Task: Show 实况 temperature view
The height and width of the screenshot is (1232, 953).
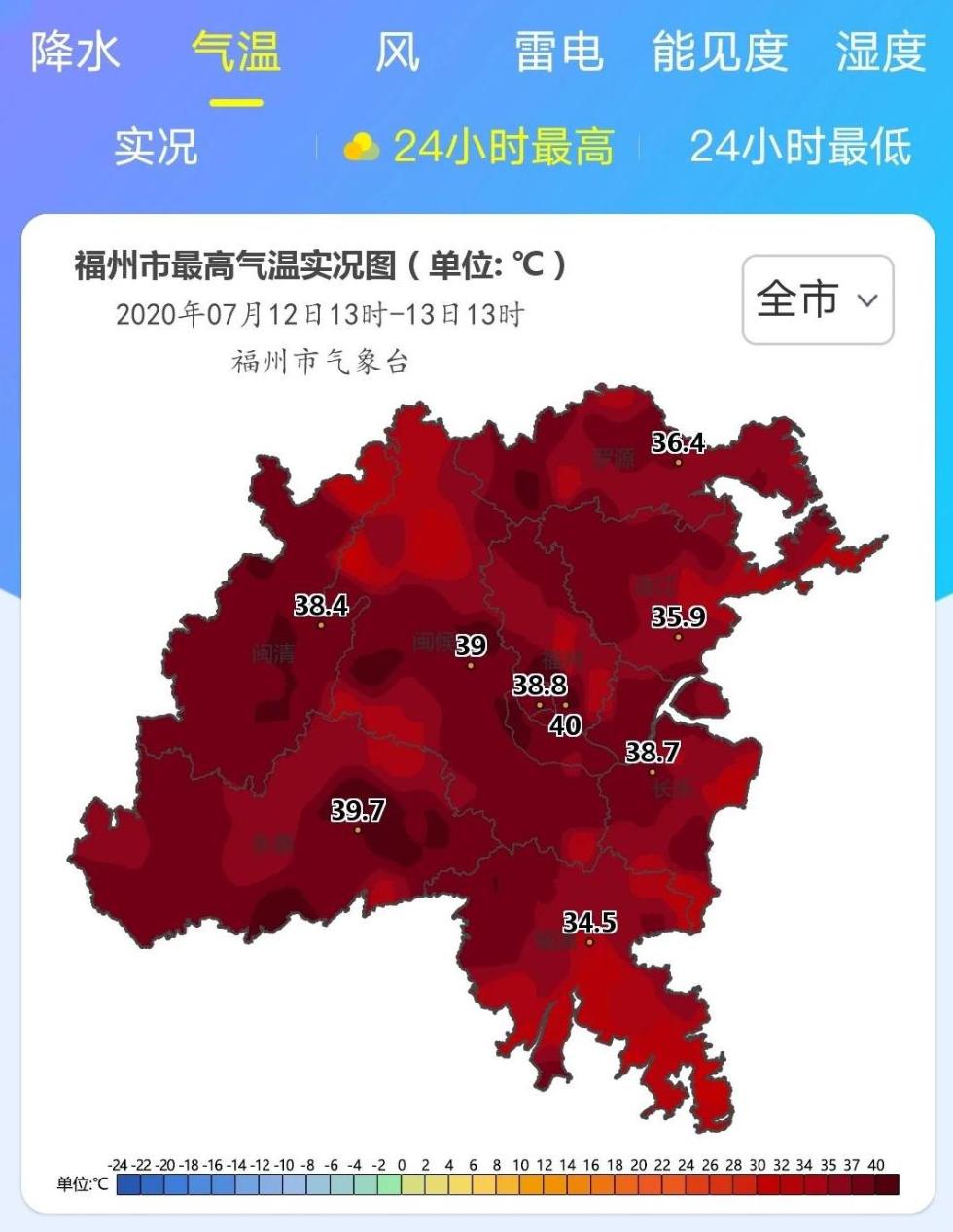Action: 156,147
